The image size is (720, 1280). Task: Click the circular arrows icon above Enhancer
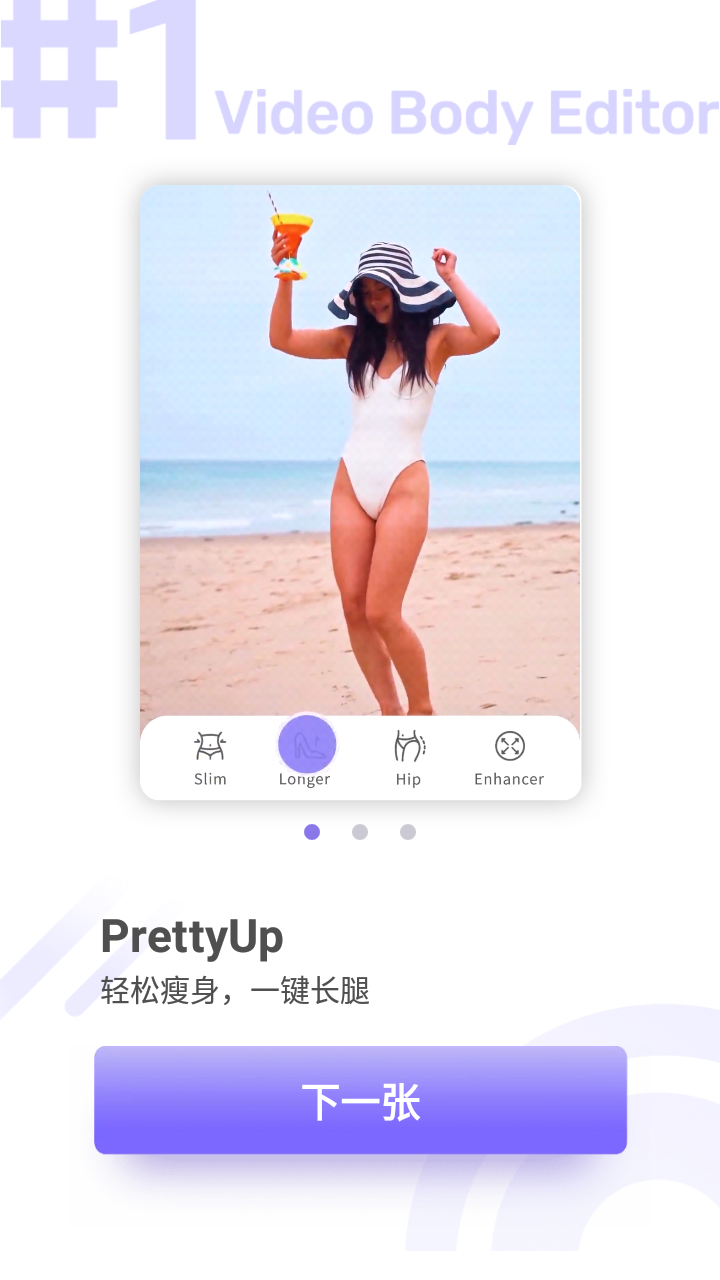[x=508, y=744]
